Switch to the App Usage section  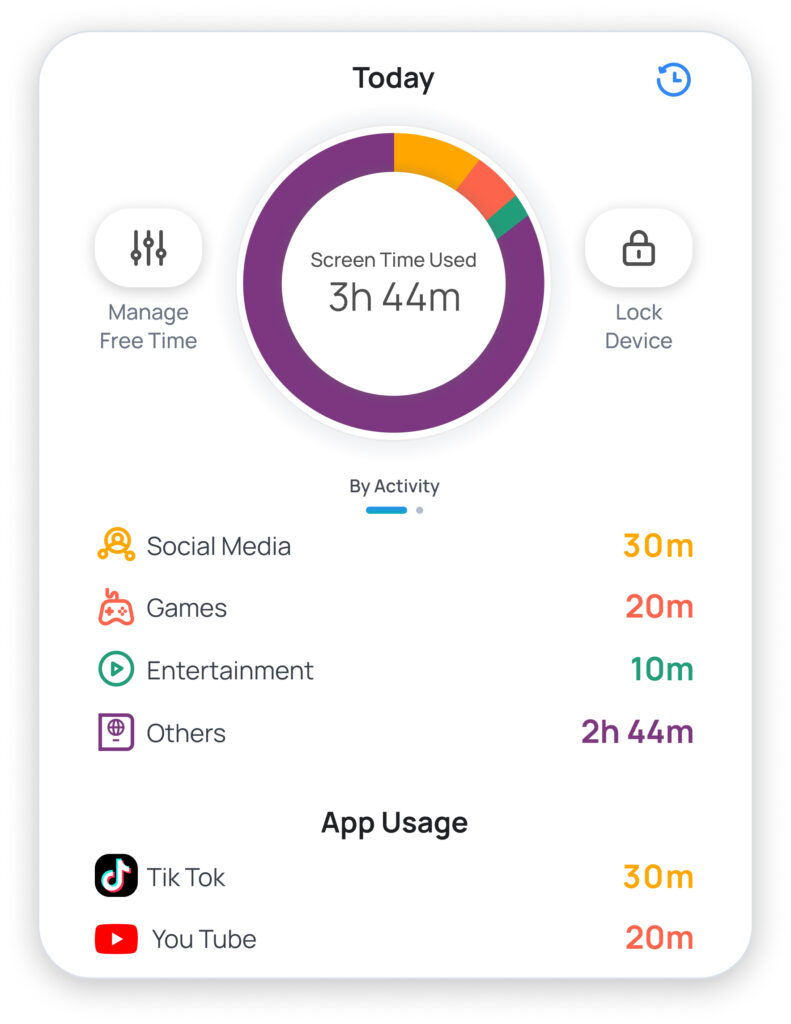point(394,822)
